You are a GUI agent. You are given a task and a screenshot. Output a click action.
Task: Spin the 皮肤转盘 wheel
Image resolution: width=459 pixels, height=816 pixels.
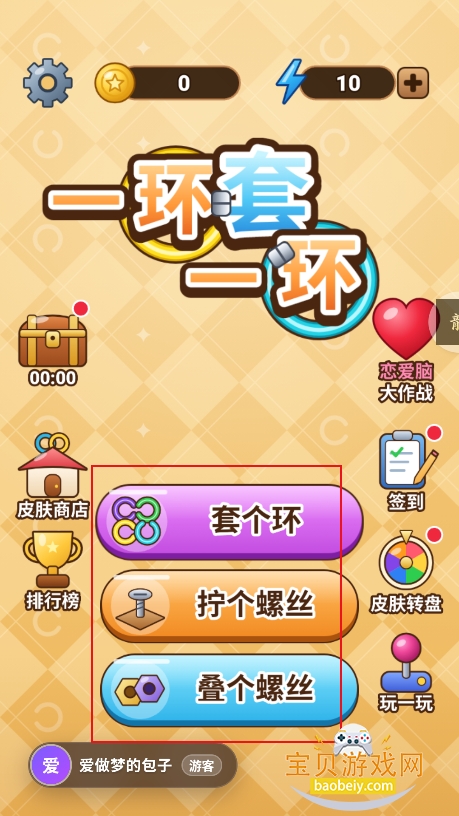click(x=406, y=572)
